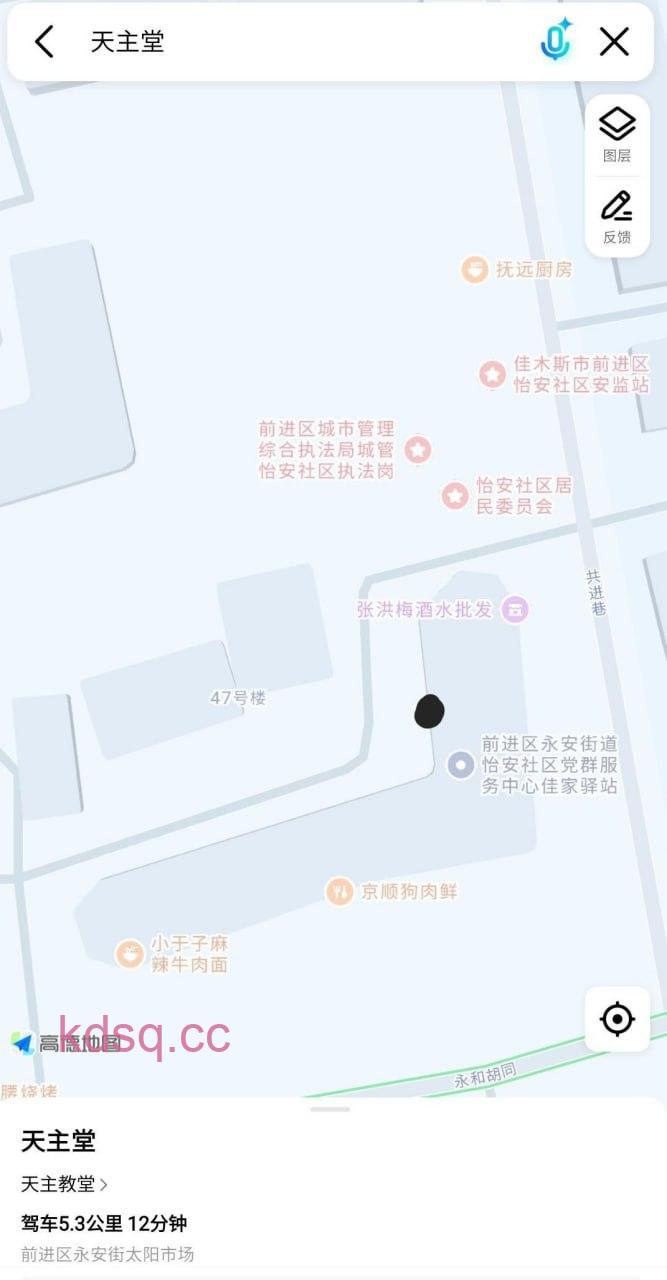The width and height of the screenshot is (667, 1280).
Task: Go back from the 天主堂 search
Action: [44, 42]
